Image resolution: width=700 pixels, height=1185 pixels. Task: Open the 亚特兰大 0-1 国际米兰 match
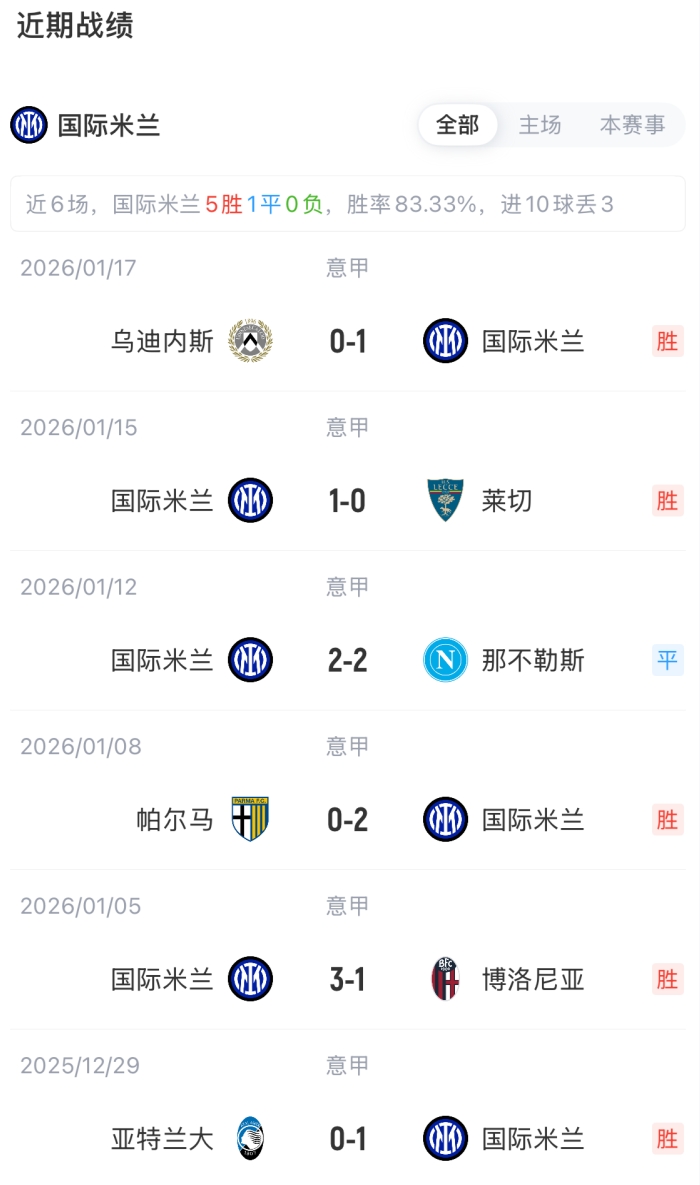(x=348, y=1139)
